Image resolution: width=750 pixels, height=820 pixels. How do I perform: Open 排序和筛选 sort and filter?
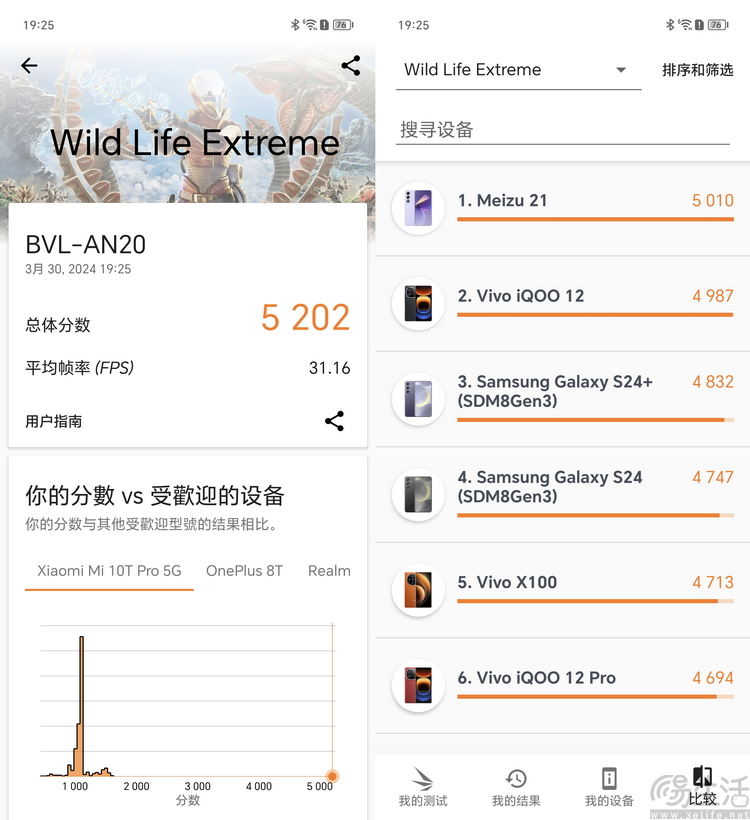(x=697, y=70)
